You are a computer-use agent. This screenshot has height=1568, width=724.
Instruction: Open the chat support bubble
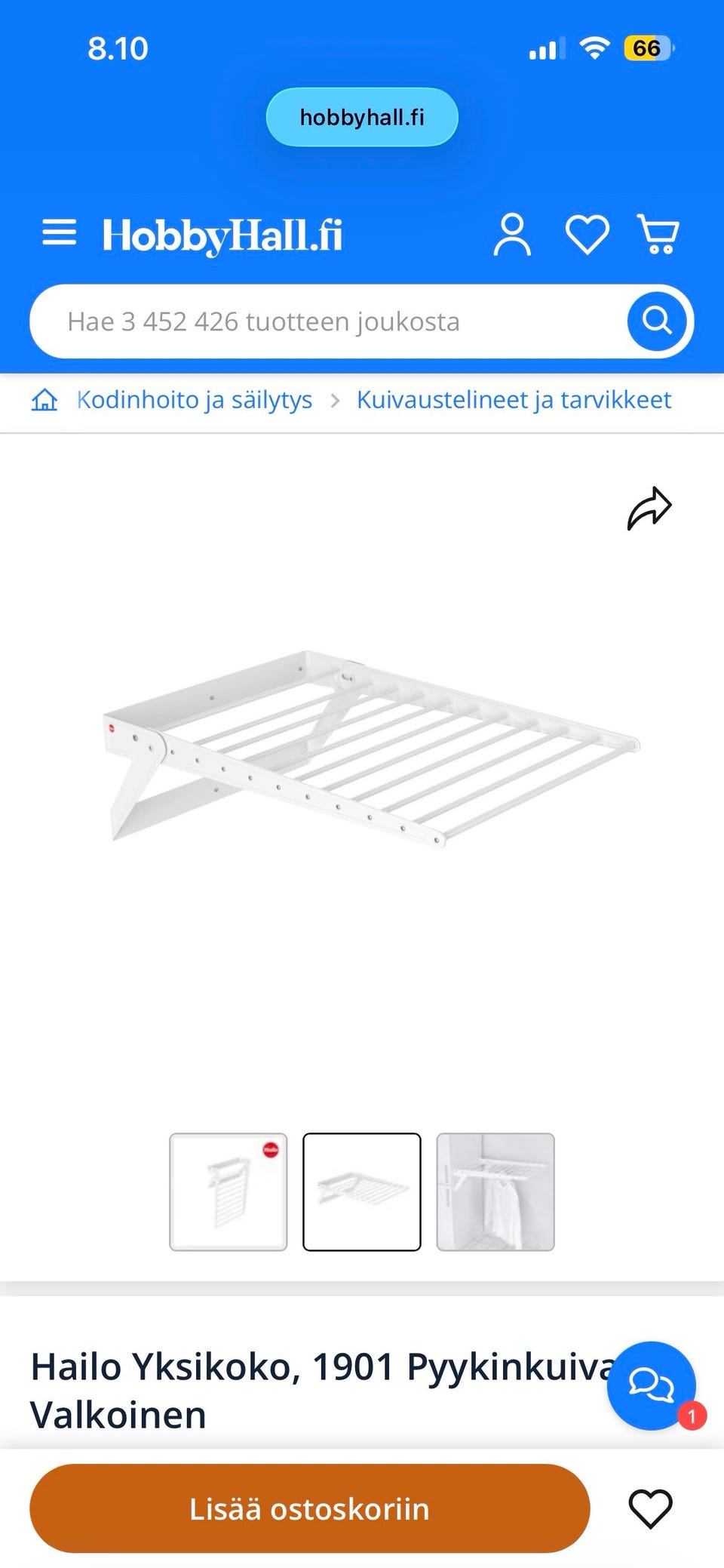coord(652,1385)
